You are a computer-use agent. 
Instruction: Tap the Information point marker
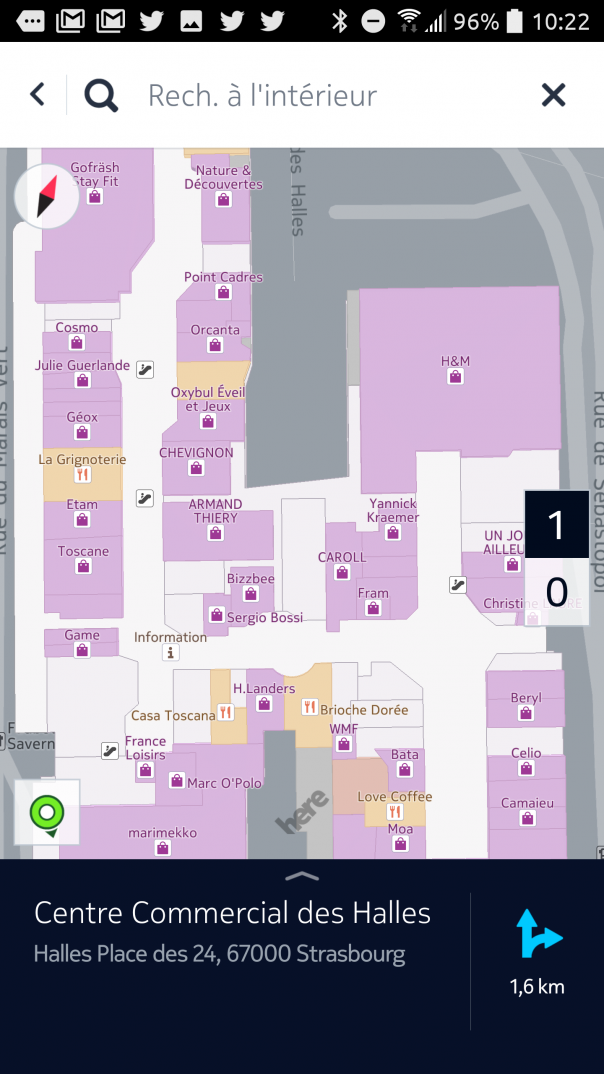[x=171, y=652]
